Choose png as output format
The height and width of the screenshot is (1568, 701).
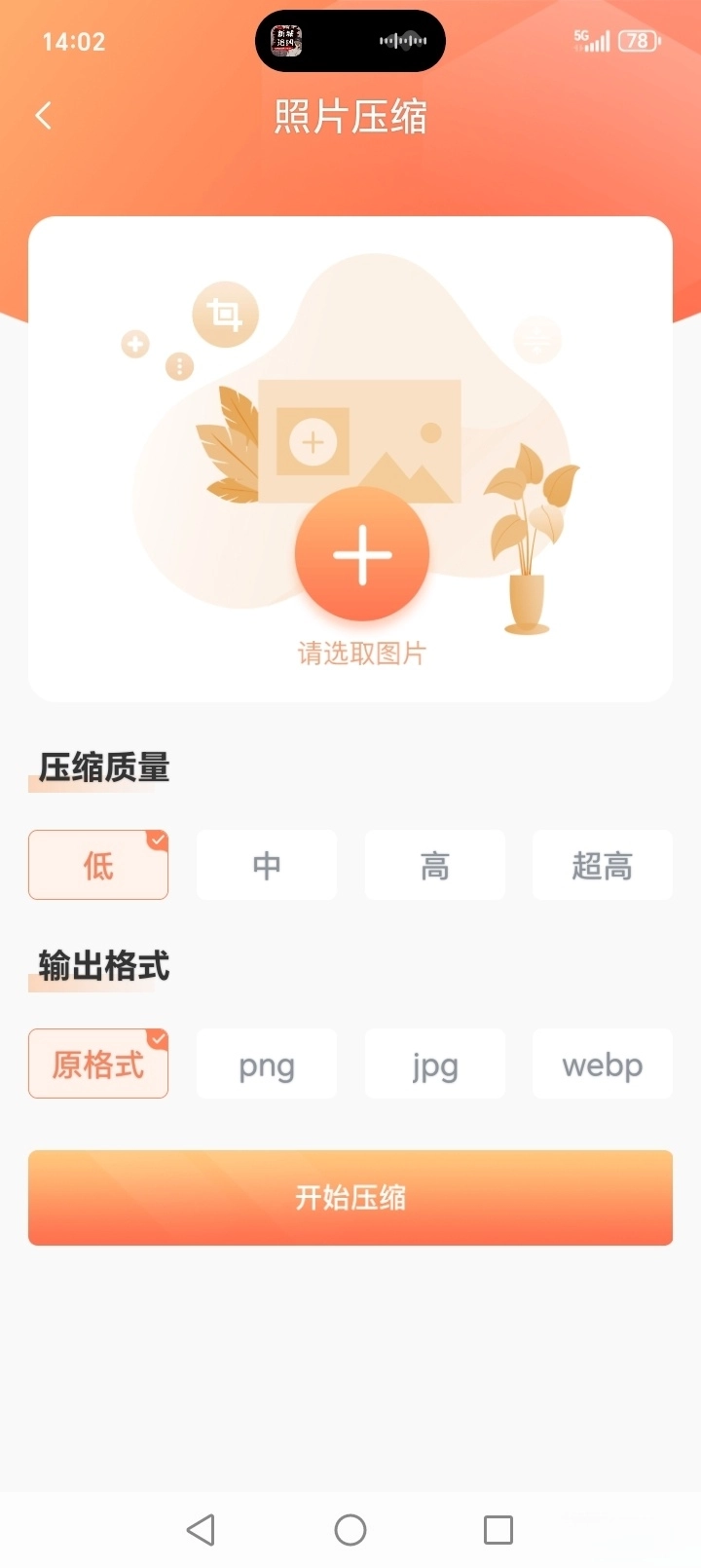(267, 1064)
